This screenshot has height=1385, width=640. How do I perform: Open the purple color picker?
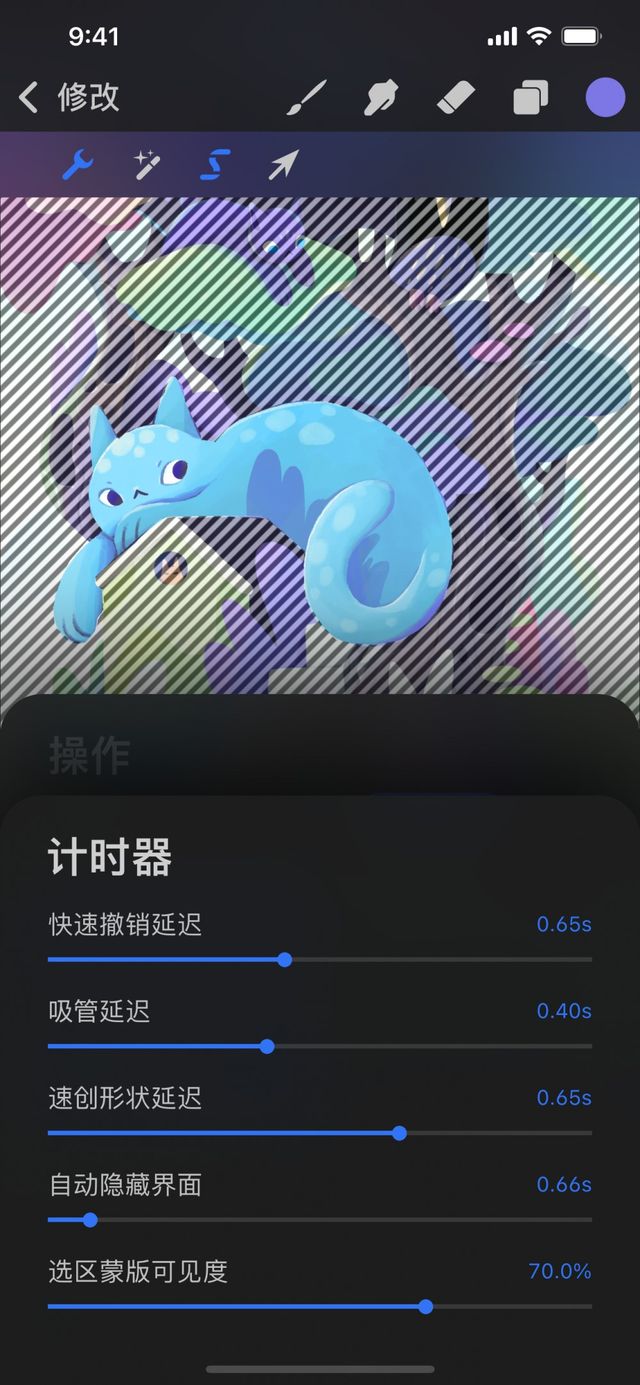click(605, 98)
